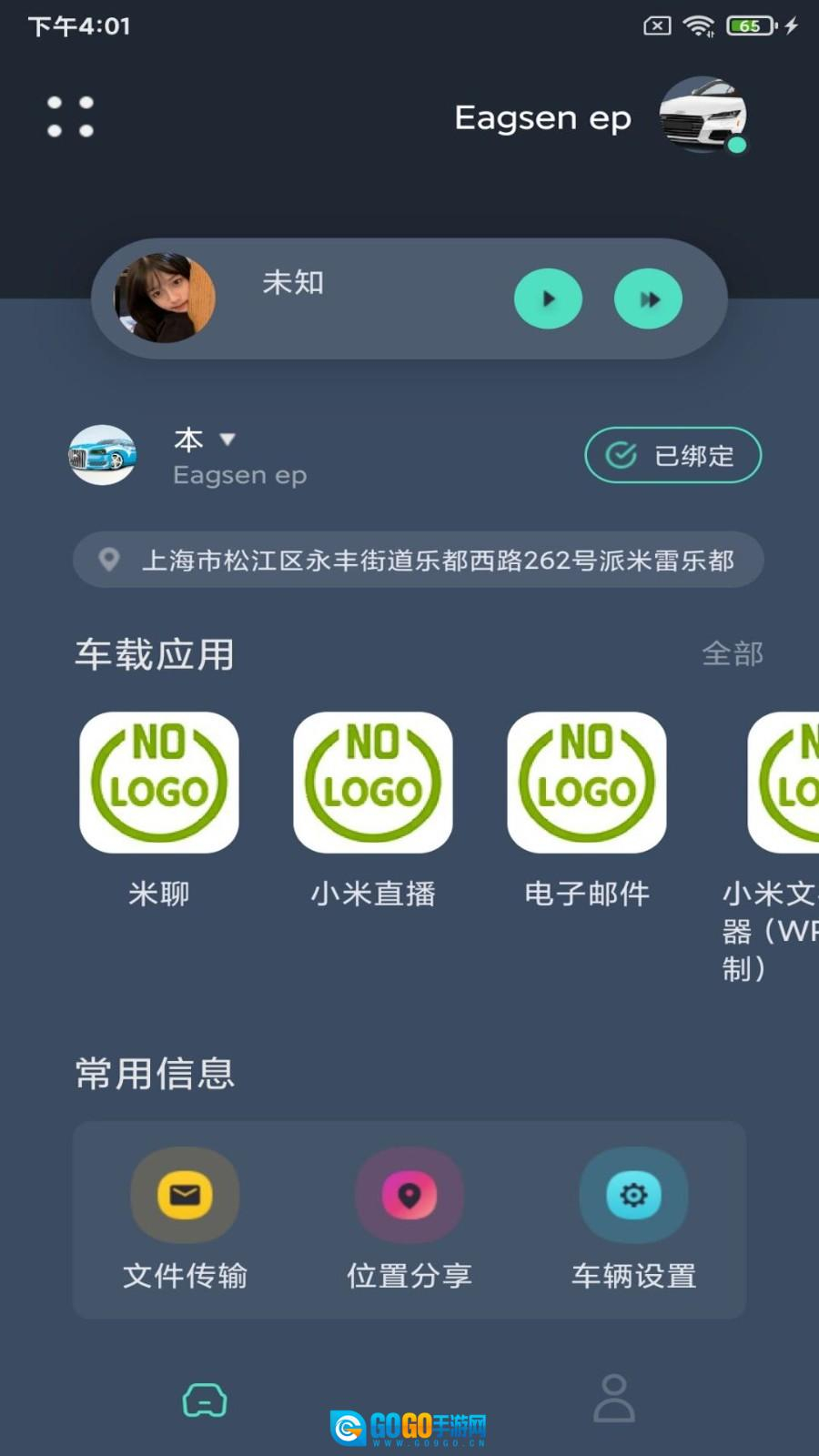Screen dimensions: 819x1456
Task: Switch to the profile tab
Action: tap(614, 1398)
